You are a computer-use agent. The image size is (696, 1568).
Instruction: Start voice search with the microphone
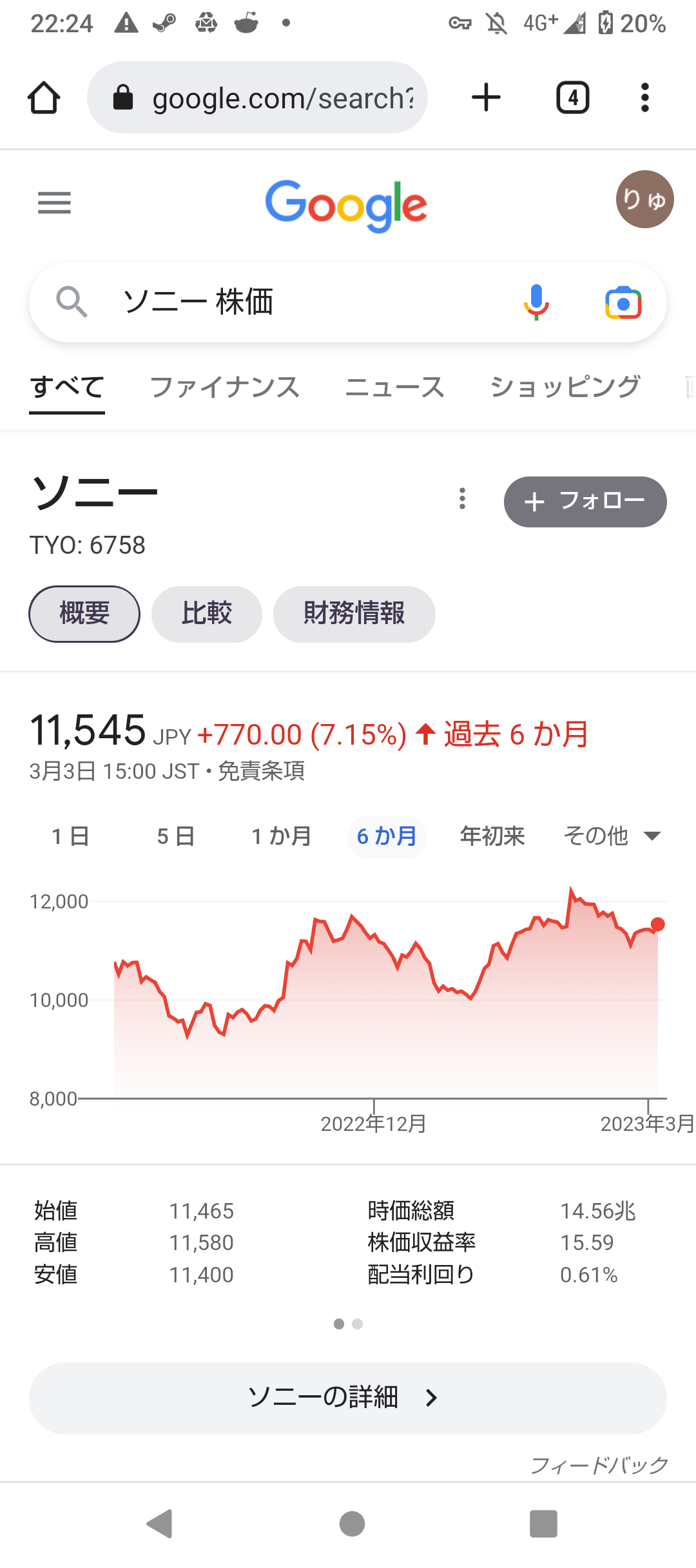pos(536,302)
